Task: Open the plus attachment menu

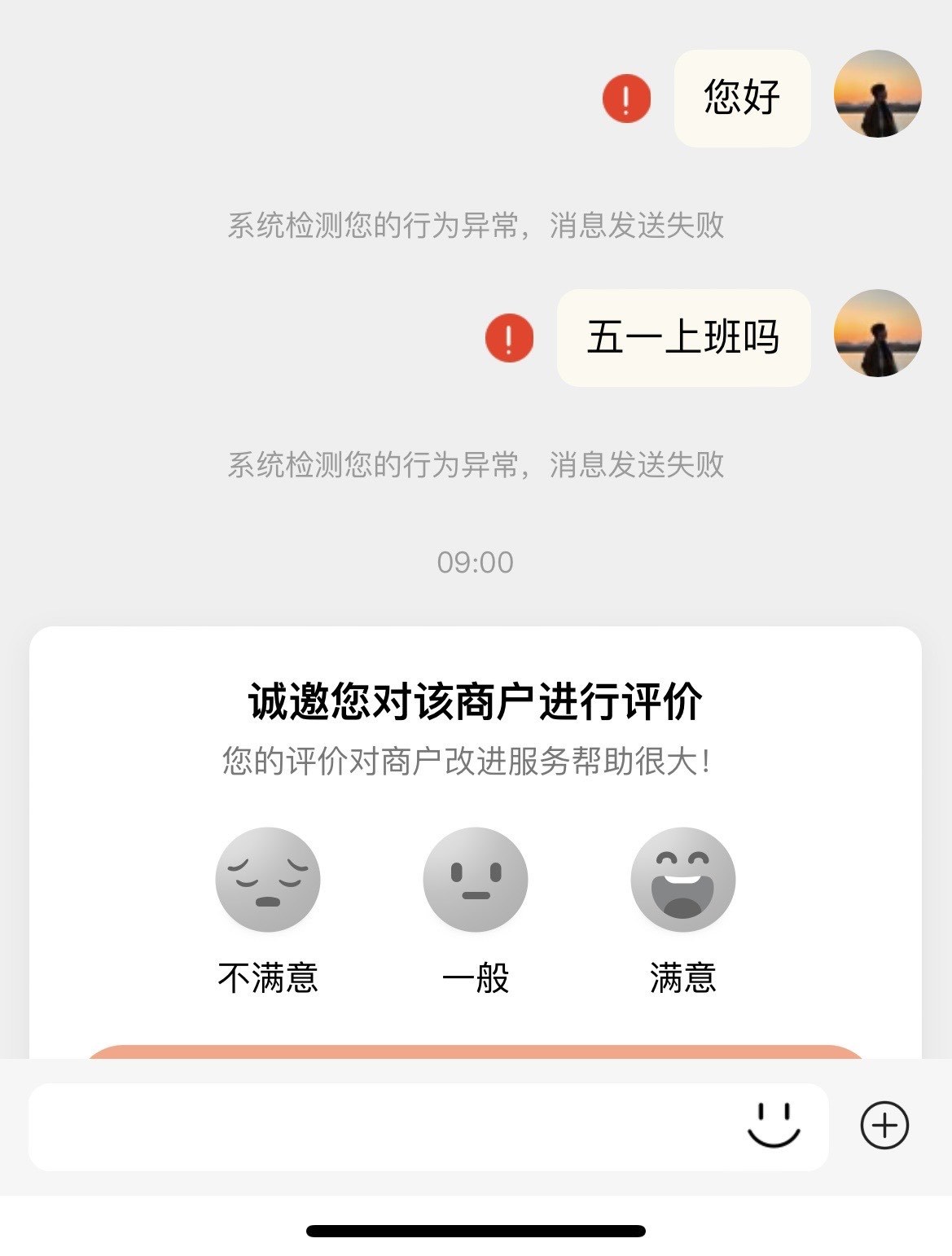Action: (x=884, y=1126)
